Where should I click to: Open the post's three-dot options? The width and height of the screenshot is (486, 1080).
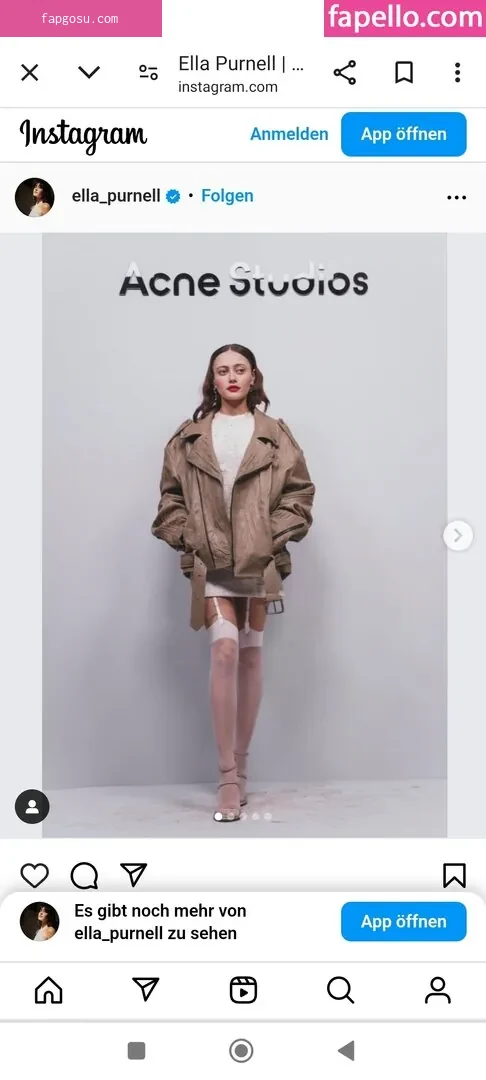pyautogui.click(x=456, y=197)
